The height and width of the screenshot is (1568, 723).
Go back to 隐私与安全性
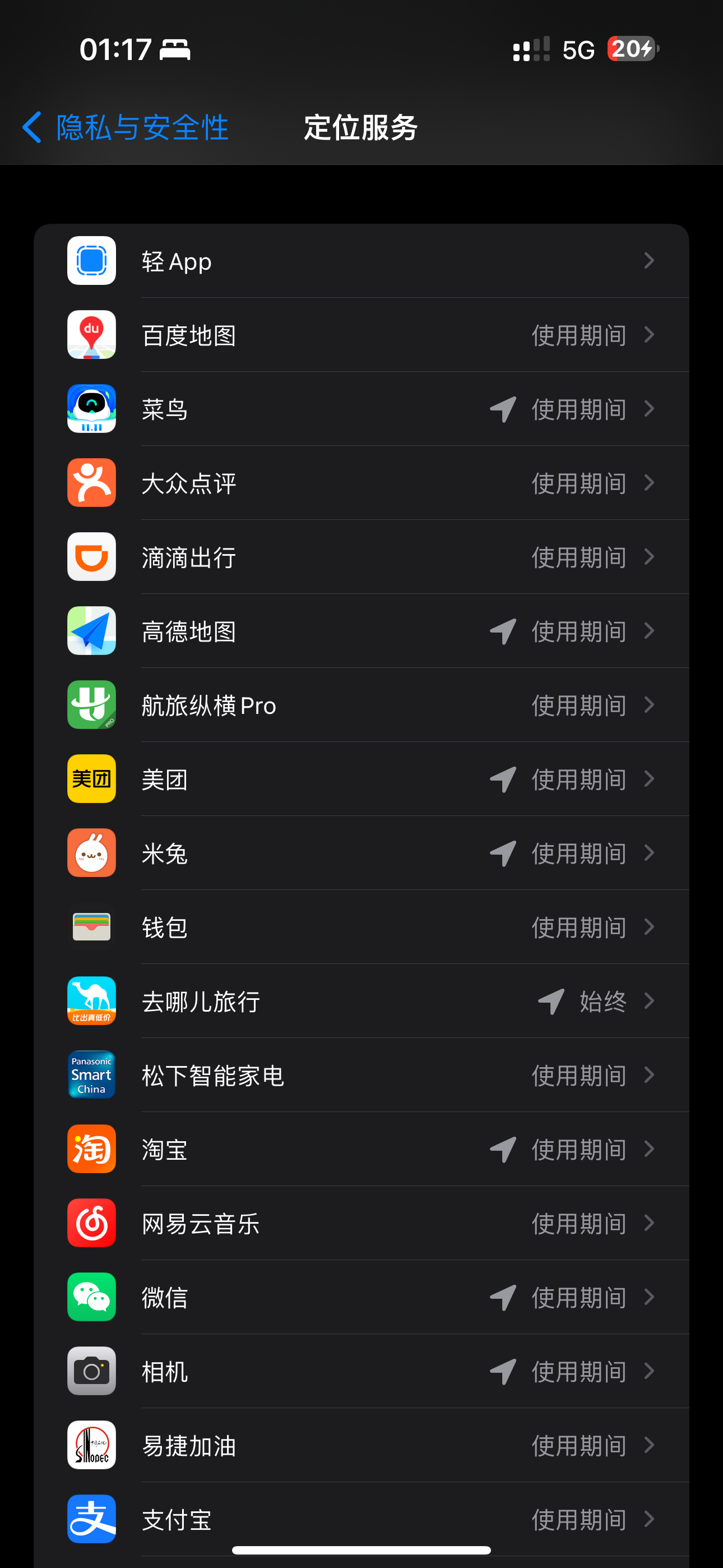(x=126, y=128)
